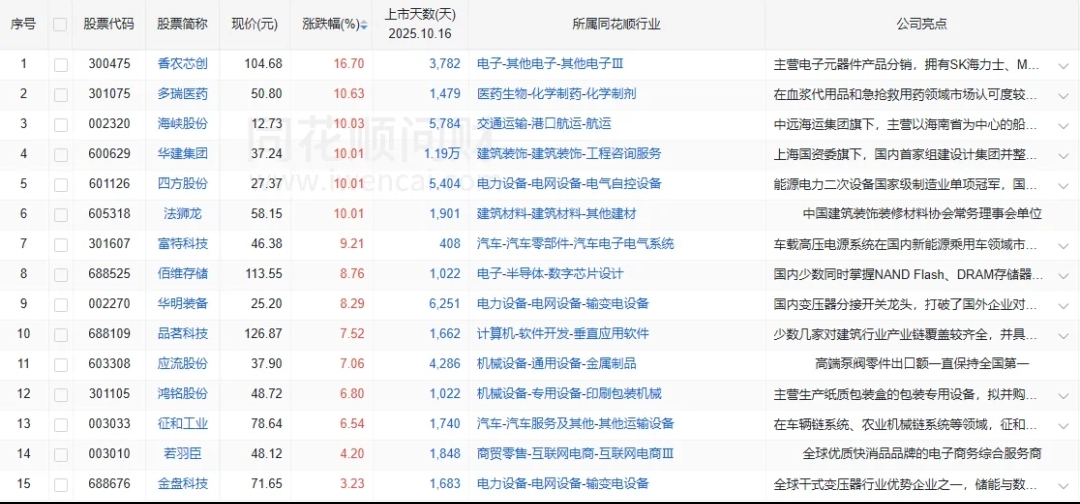The width and height of the screenshot is (1080, 504).
Task: Open industry link 计算机-软件开发-垂直应用软件
Action: tap(563, 334)
